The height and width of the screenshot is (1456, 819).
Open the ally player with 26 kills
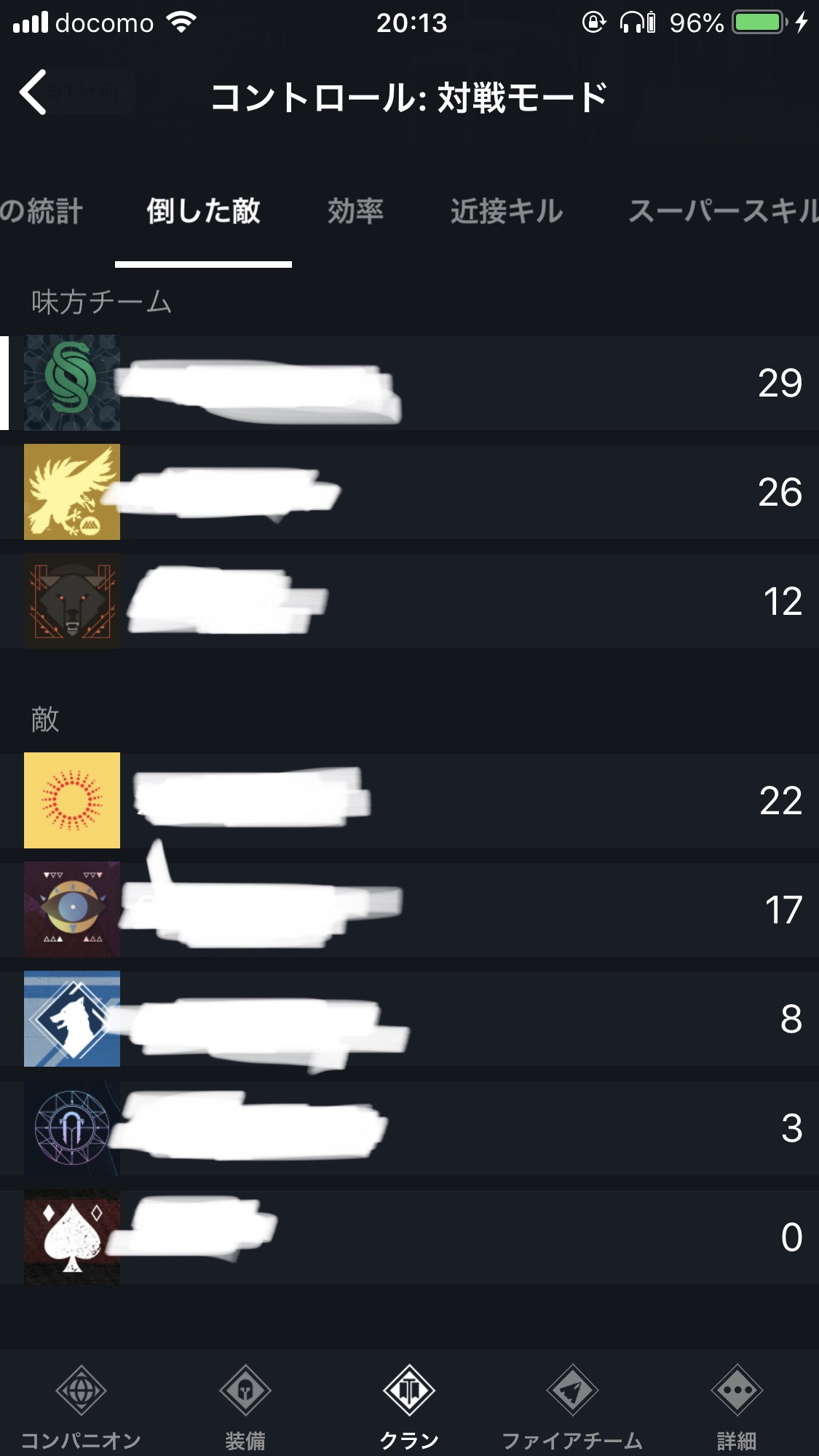tap(409, 492)
